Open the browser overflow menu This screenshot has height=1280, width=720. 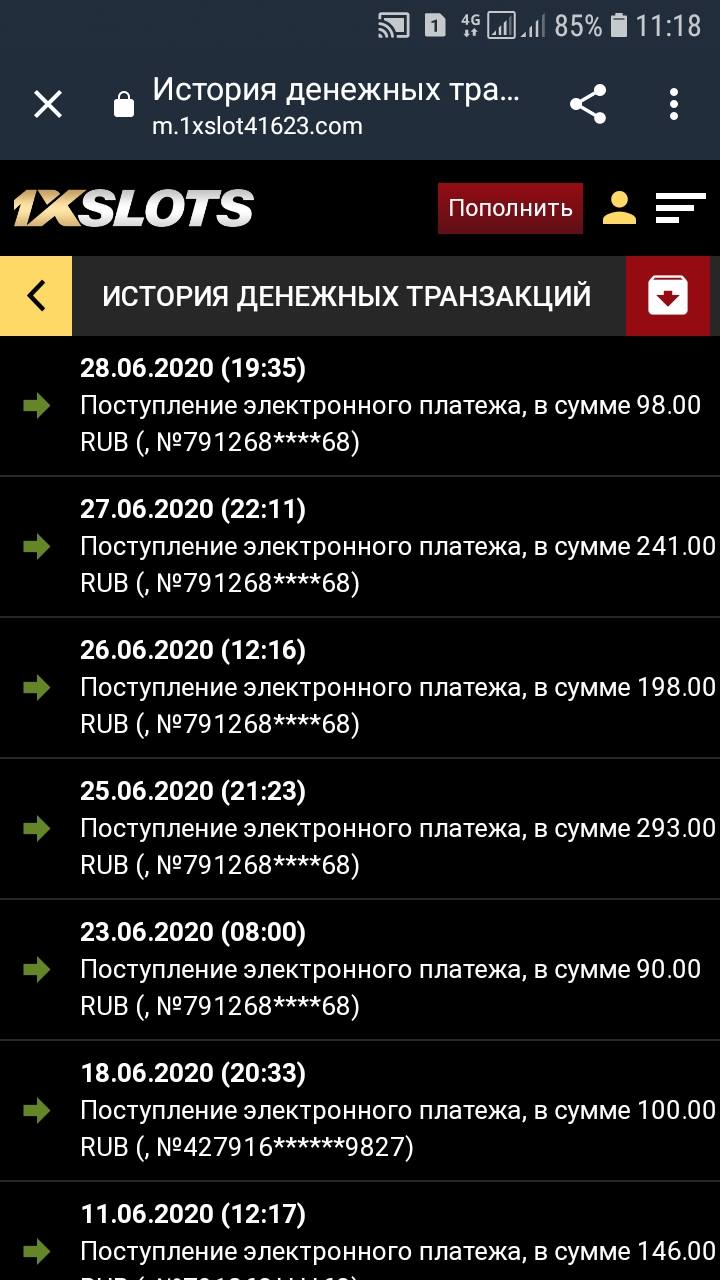point(674,104)
